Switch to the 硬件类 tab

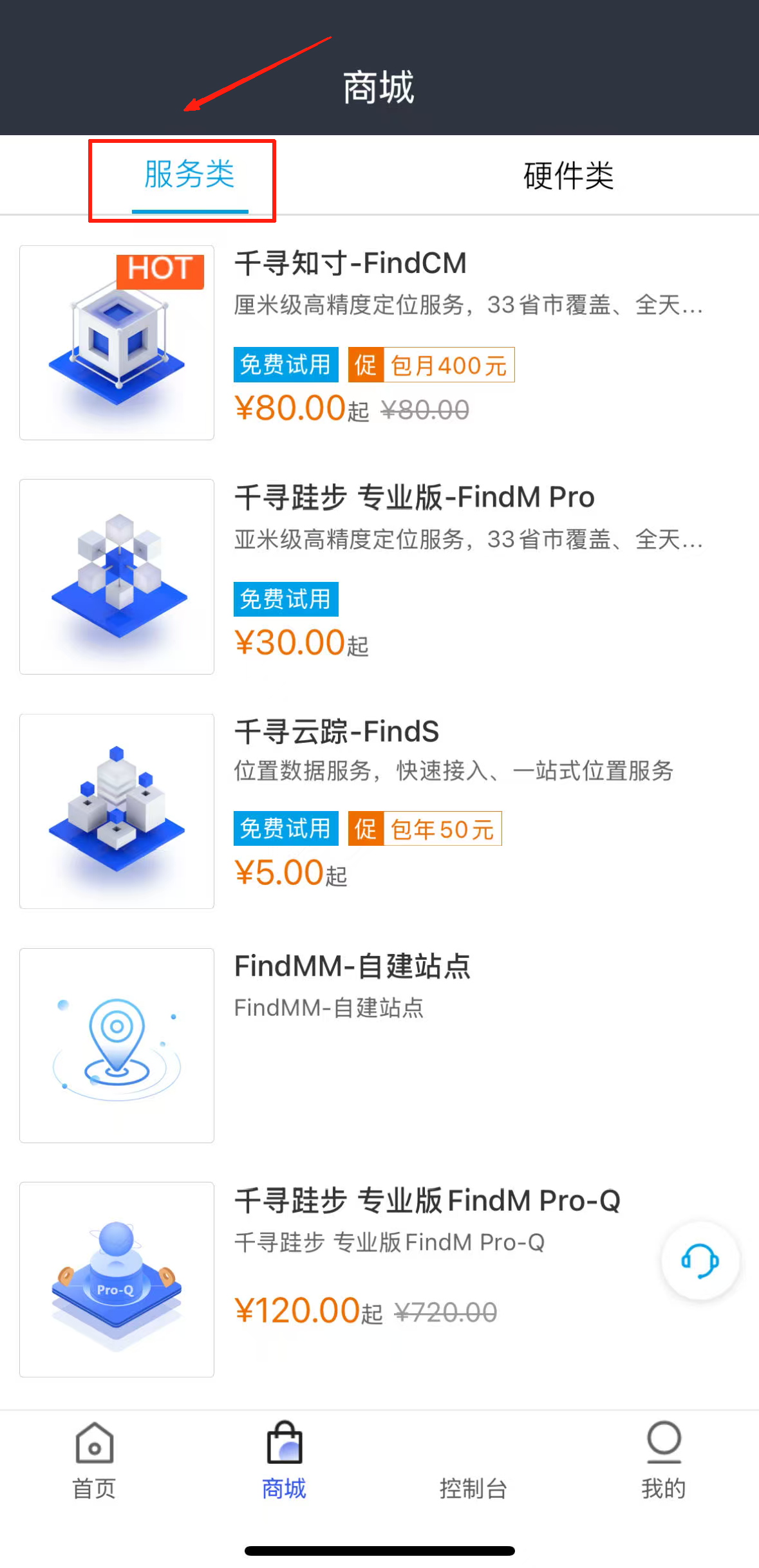tap(568, 176)
